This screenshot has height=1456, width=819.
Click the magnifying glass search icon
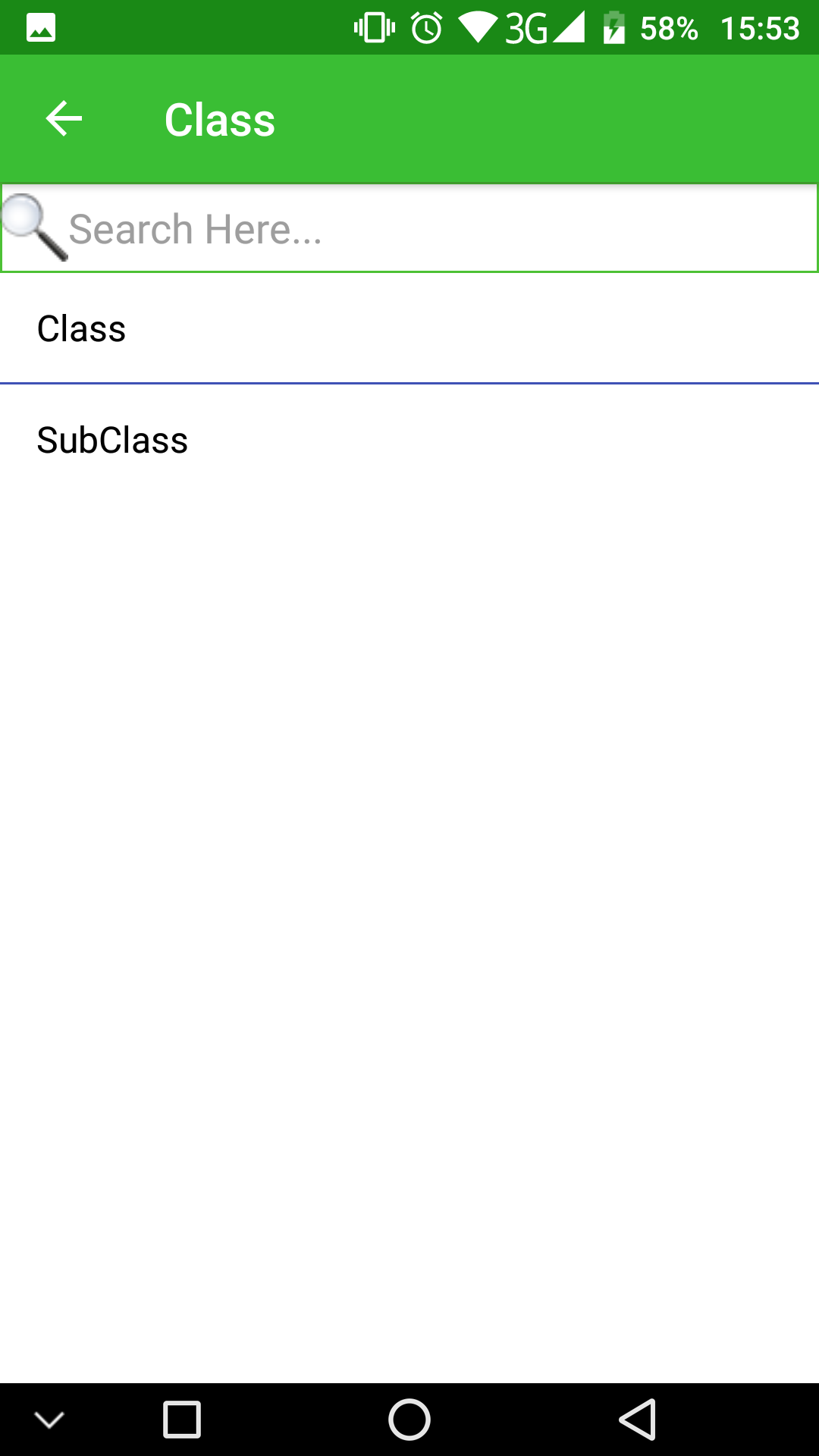tap(33, 227)
